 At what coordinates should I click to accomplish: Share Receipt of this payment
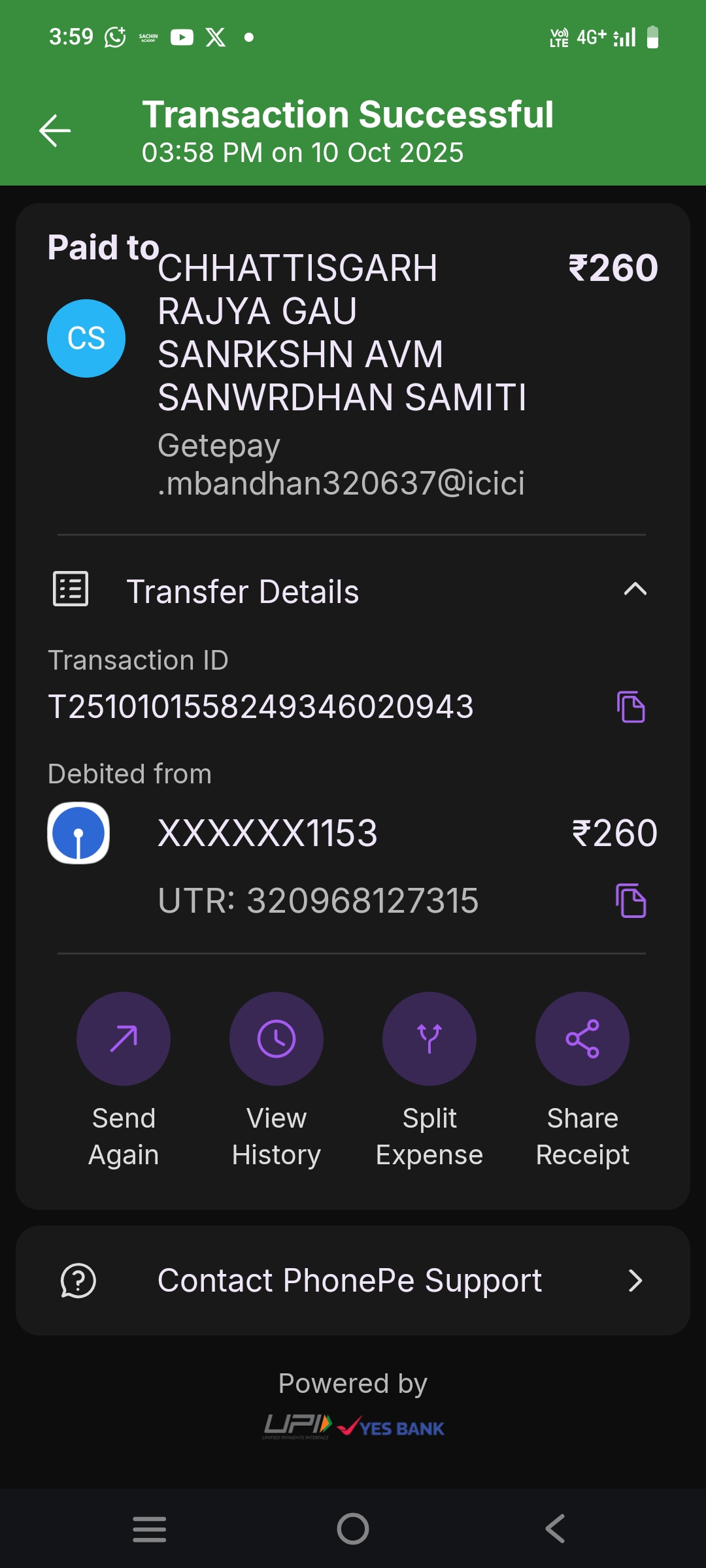coord(582,1039)
